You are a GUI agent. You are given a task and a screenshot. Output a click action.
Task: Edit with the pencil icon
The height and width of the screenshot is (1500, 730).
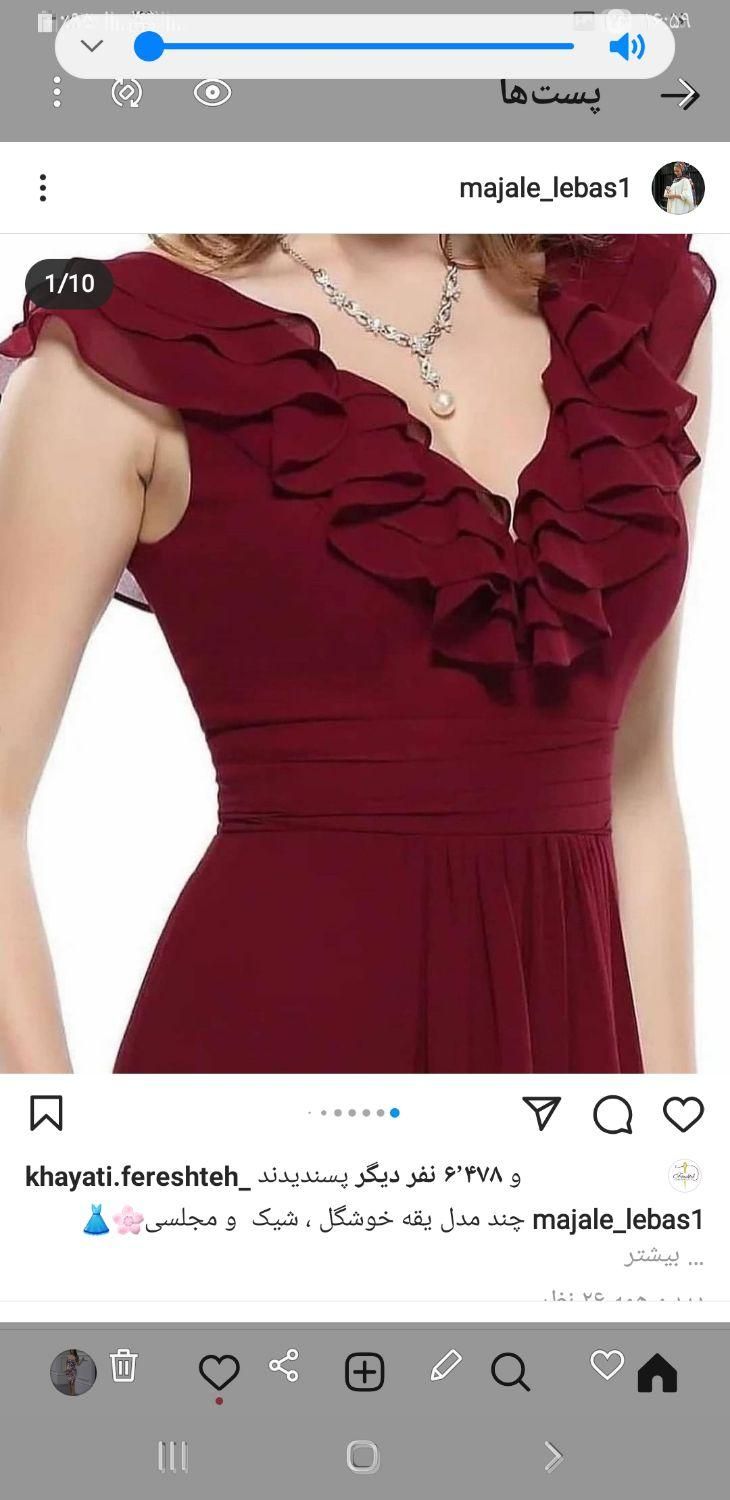coord(445,1366)
